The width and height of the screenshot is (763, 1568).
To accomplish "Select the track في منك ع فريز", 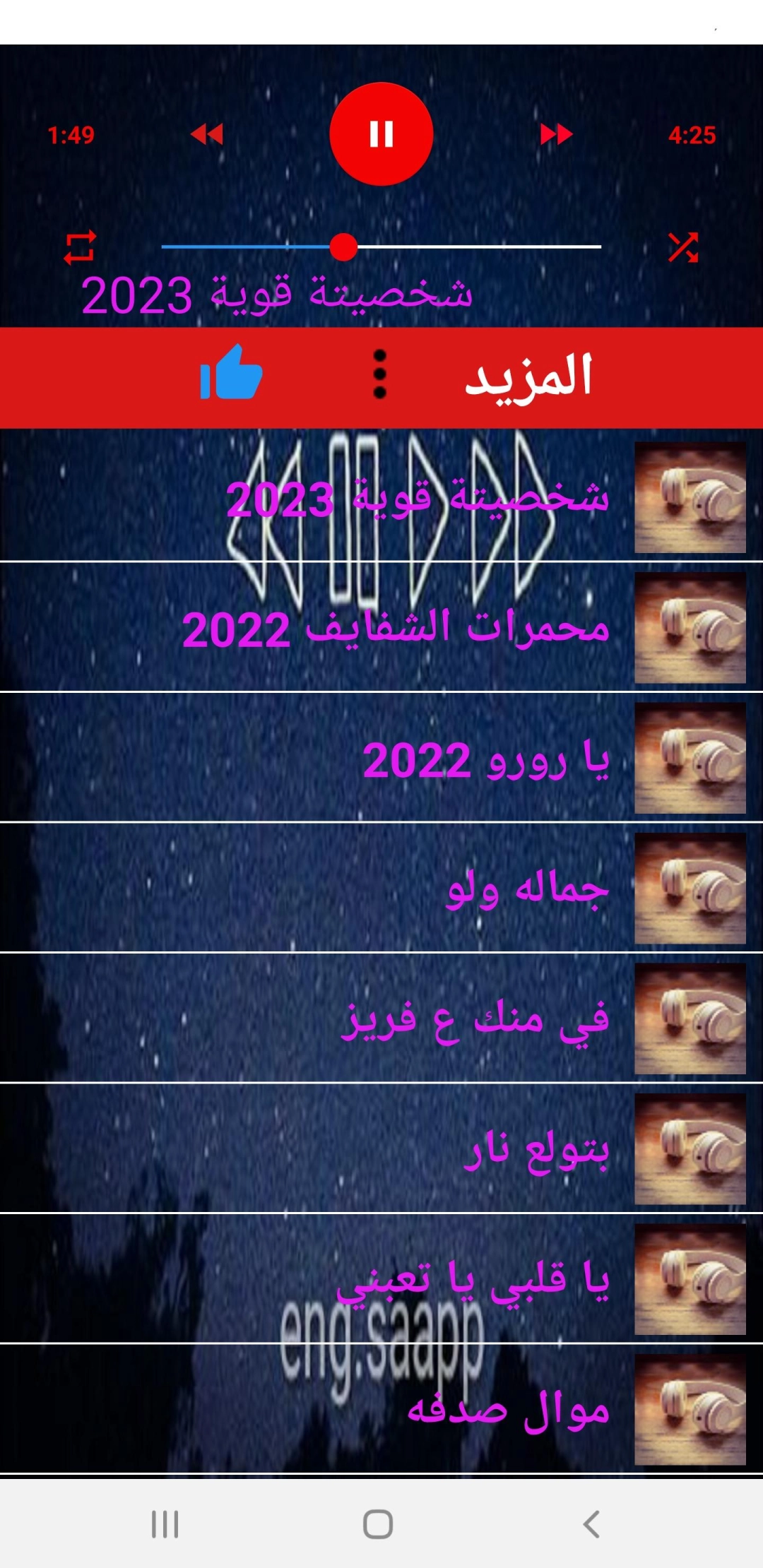I will (475, 1019).
